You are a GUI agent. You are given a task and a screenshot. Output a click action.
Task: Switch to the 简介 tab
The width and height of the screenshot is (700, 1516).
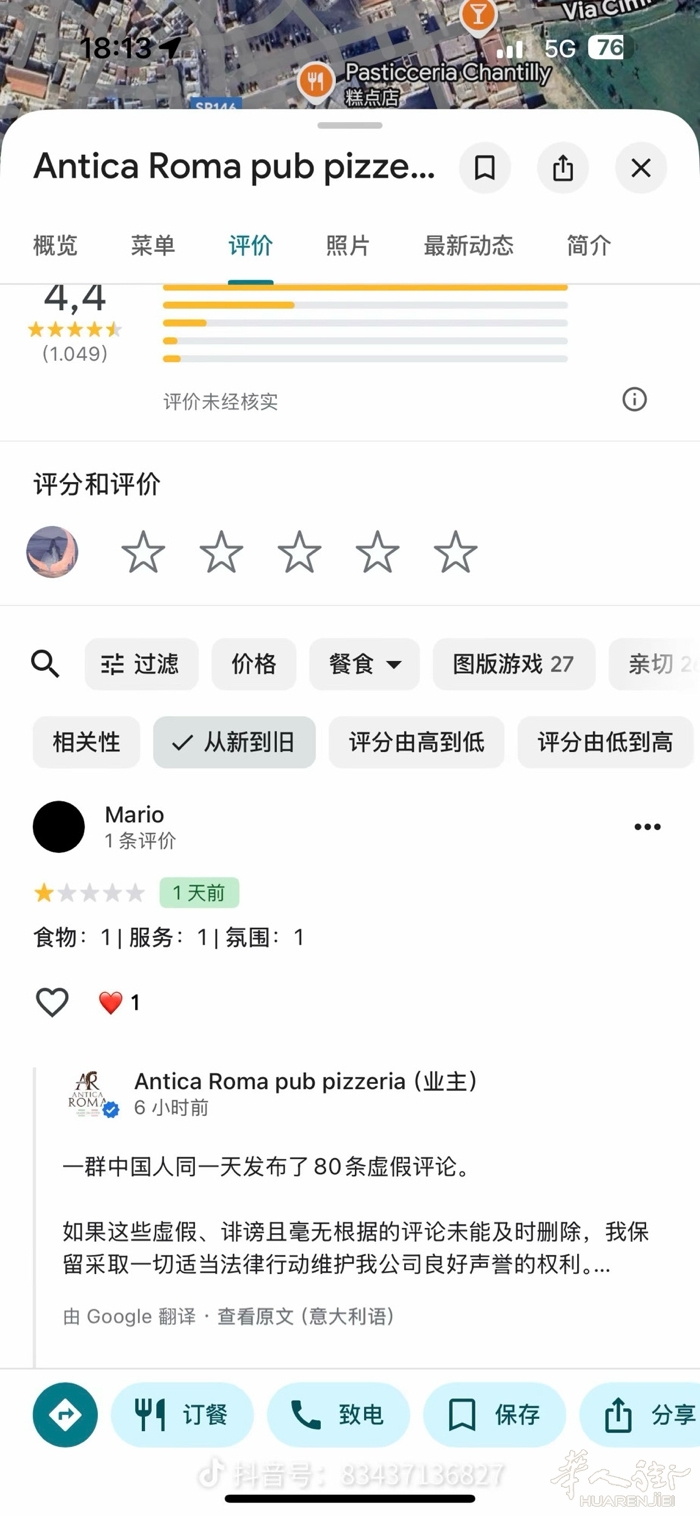588,246
